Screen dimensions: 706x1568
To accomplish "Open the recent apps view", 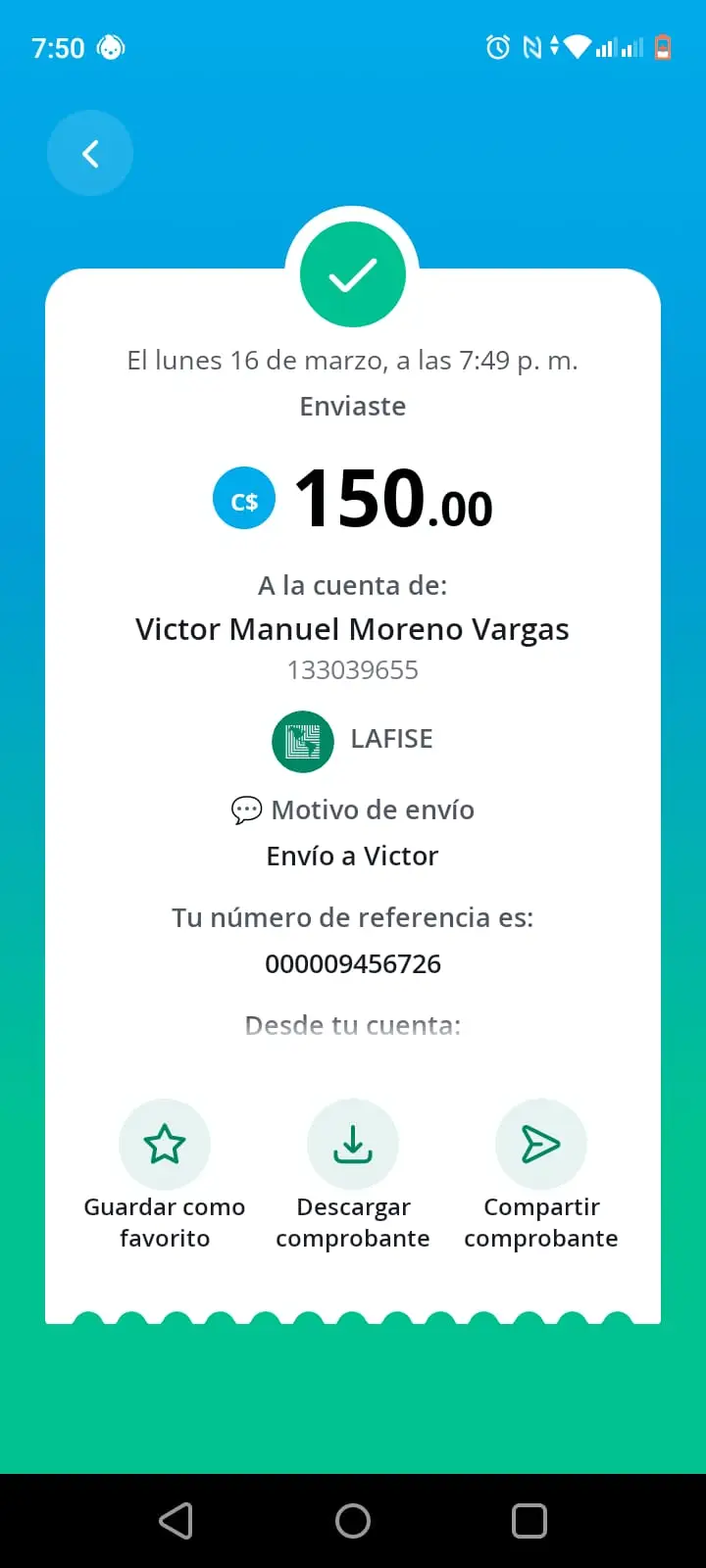I will tap(529, 1521).
